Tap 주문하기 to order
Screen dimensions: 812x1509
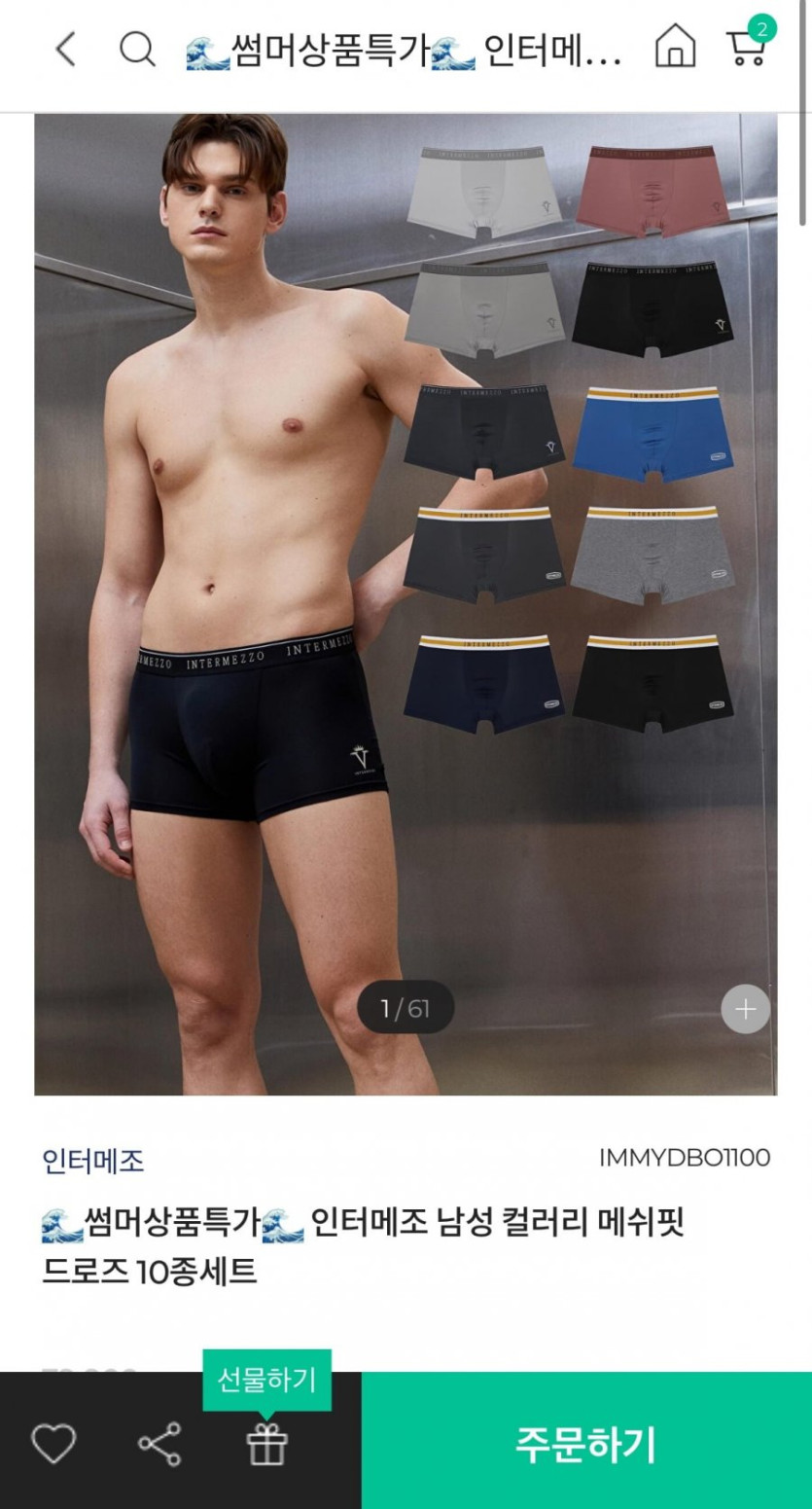585,1444
